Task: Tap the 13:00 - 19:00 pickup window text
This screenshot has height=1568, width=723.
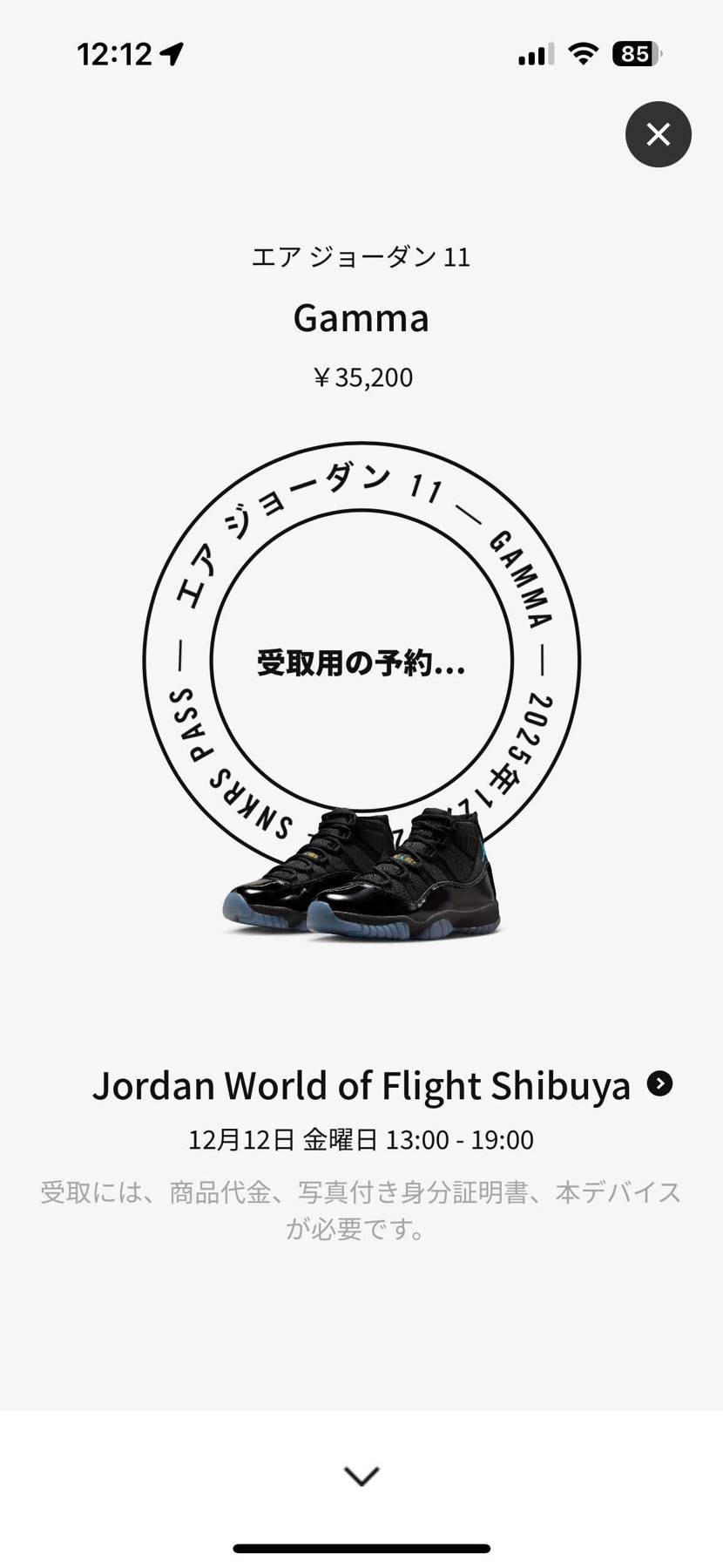Action: click(x=462, y=1139)
